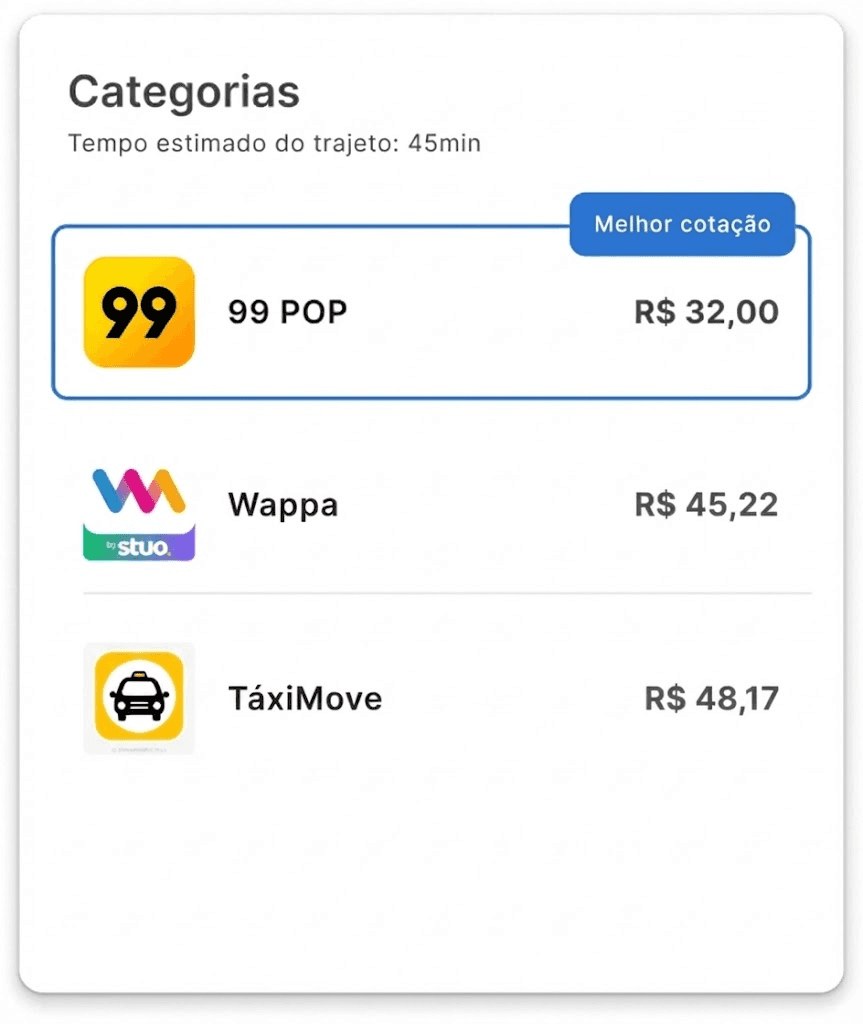Select the 99 POP ride option
Screen dimensions: 863x1024
(x=431, y=313)
